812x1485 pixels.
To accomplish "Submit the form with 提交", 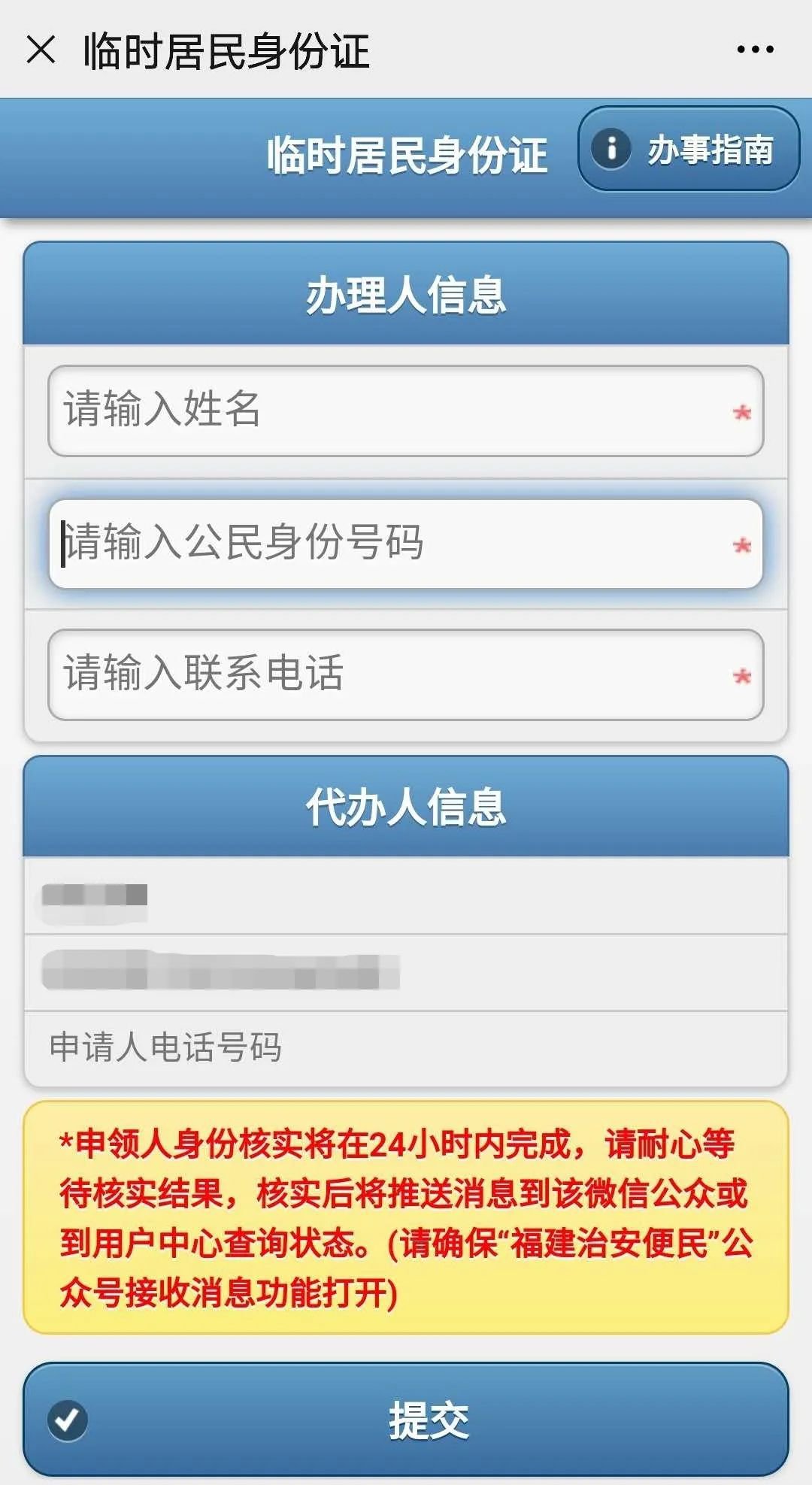I will click(x=406, y=1420).
